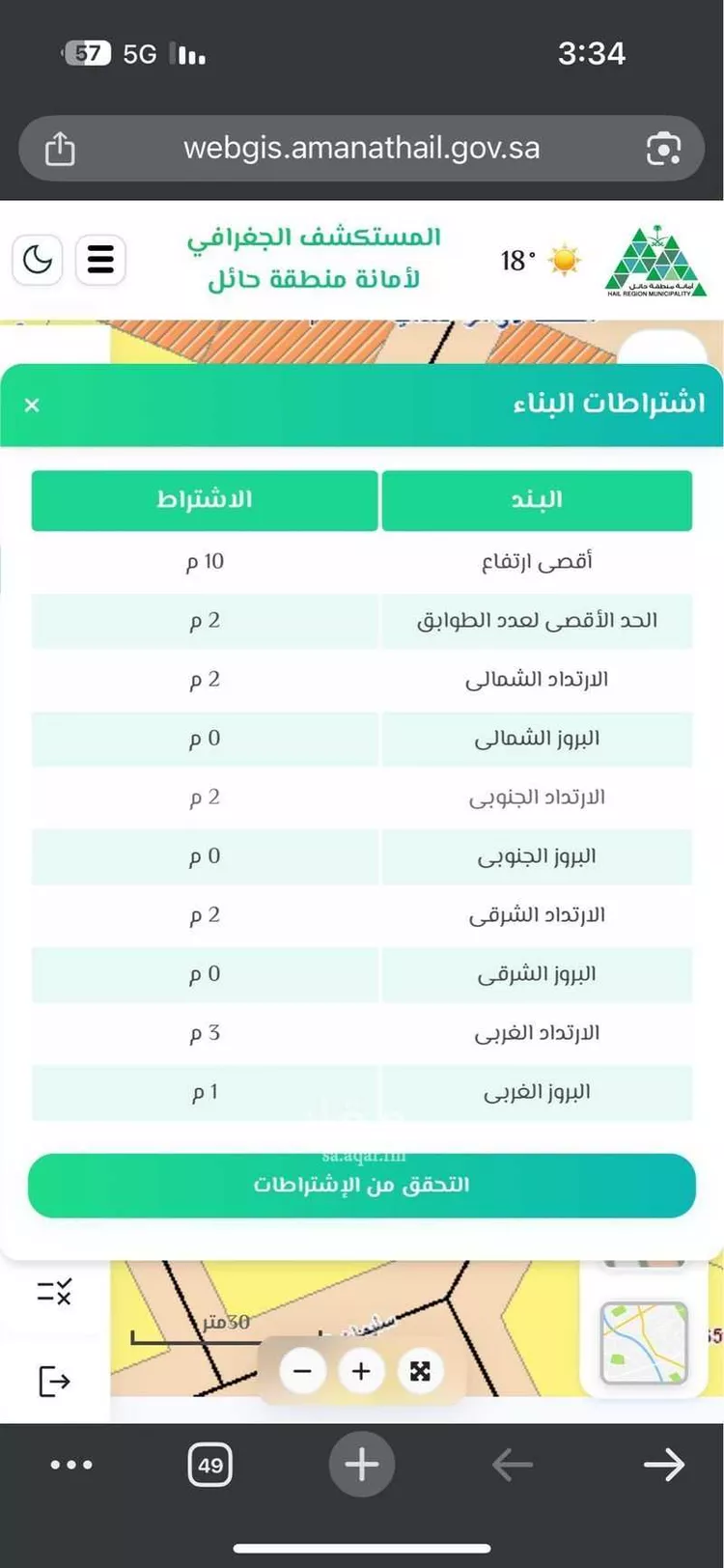Tap the camera icon in the address bar

coord(664,148)
